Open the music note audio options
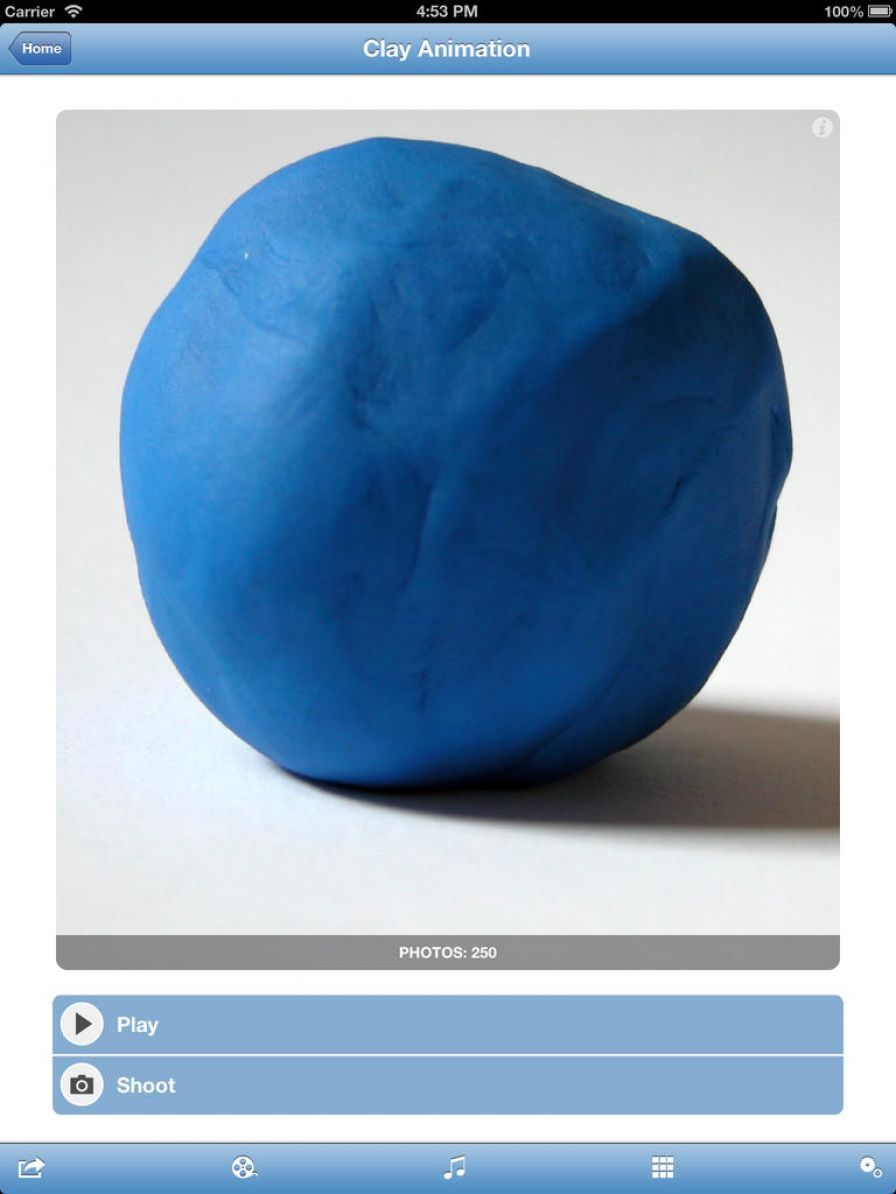The height and width of the screenshot is (1194, 896). 454,1167
